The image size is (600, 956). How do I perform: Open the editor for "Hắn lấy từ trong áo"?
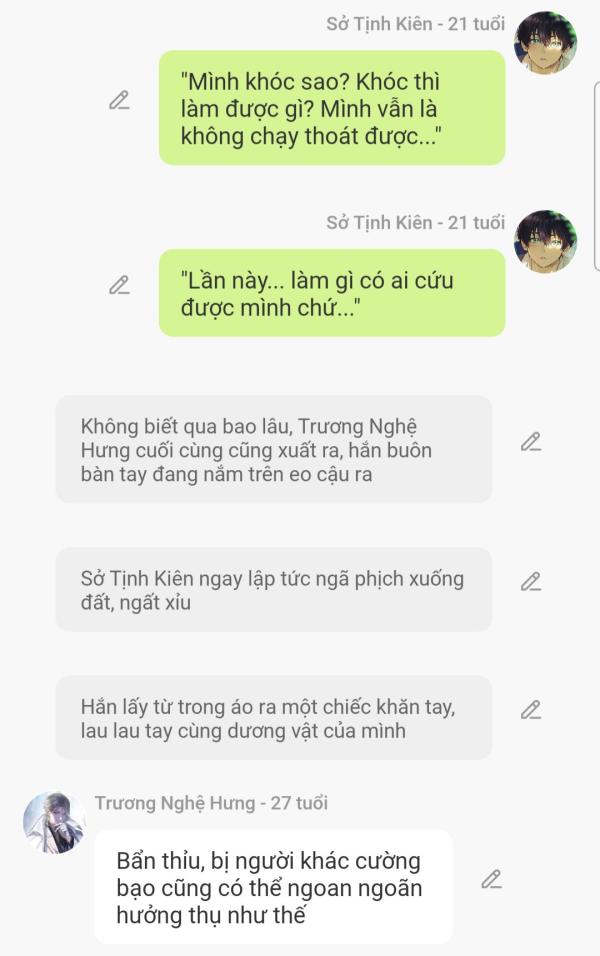pos(531,711)
